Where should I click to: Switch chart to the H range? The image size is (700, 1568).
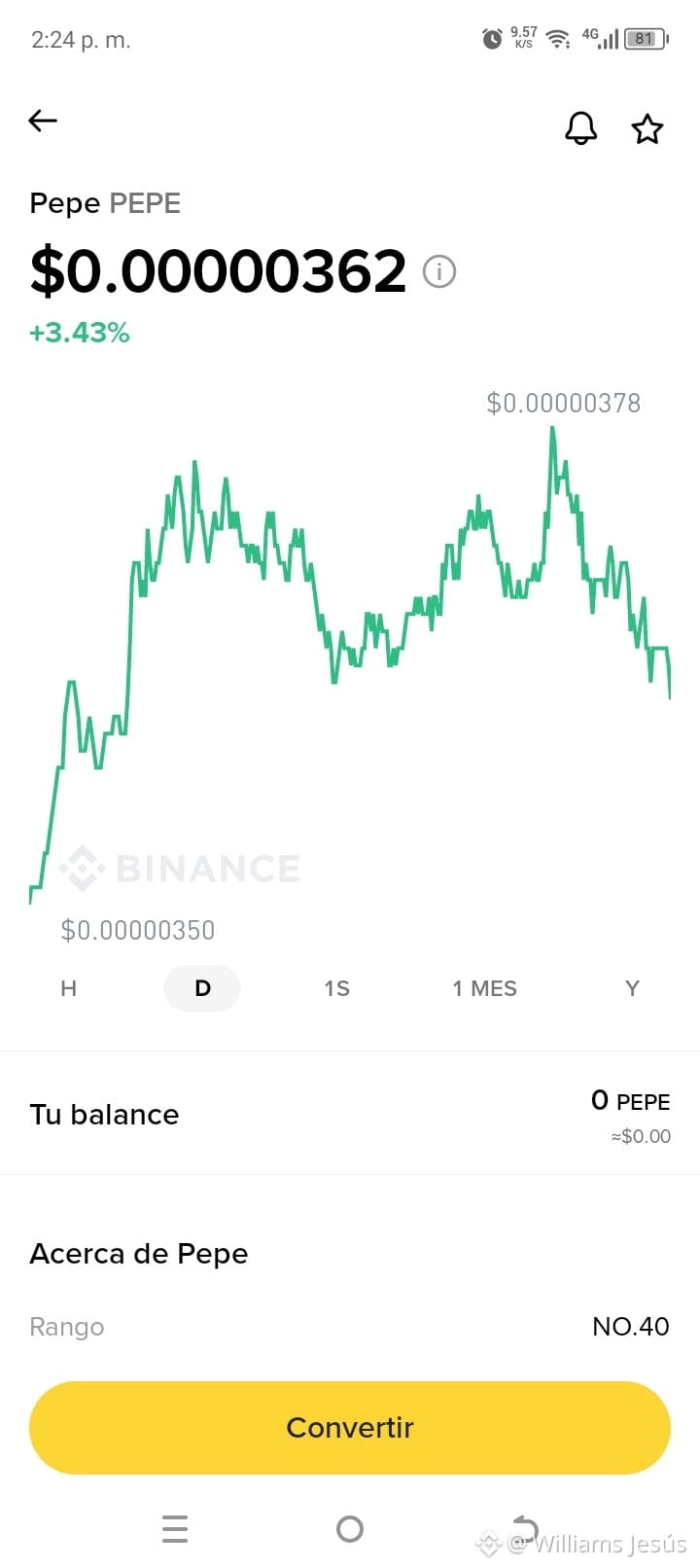coord(68,988)
